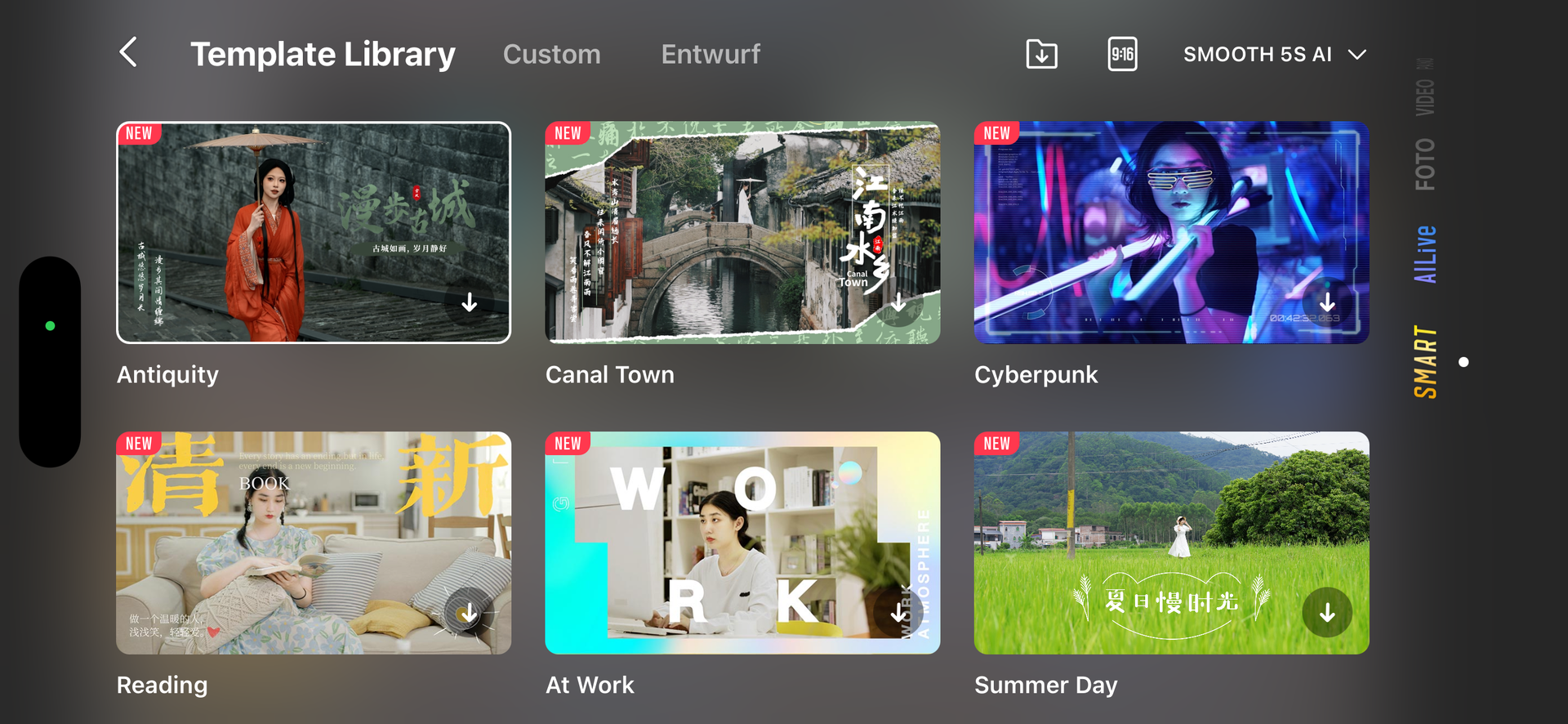
Task: Open the At Work template
Action: (x=742, y=543)
